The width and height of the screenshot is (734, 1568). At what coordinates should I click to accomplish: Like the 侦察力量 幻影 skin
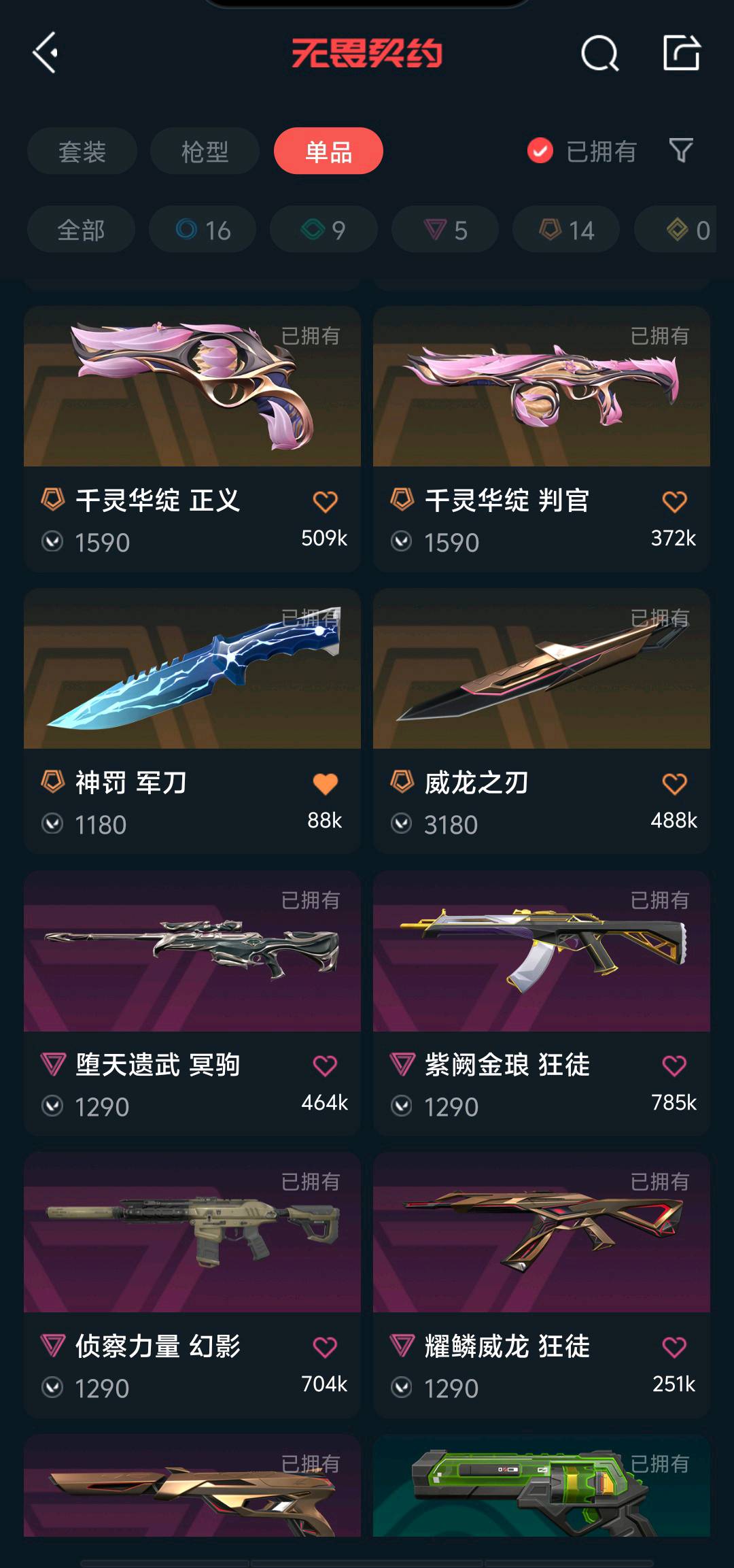[x=325, y=1347]
